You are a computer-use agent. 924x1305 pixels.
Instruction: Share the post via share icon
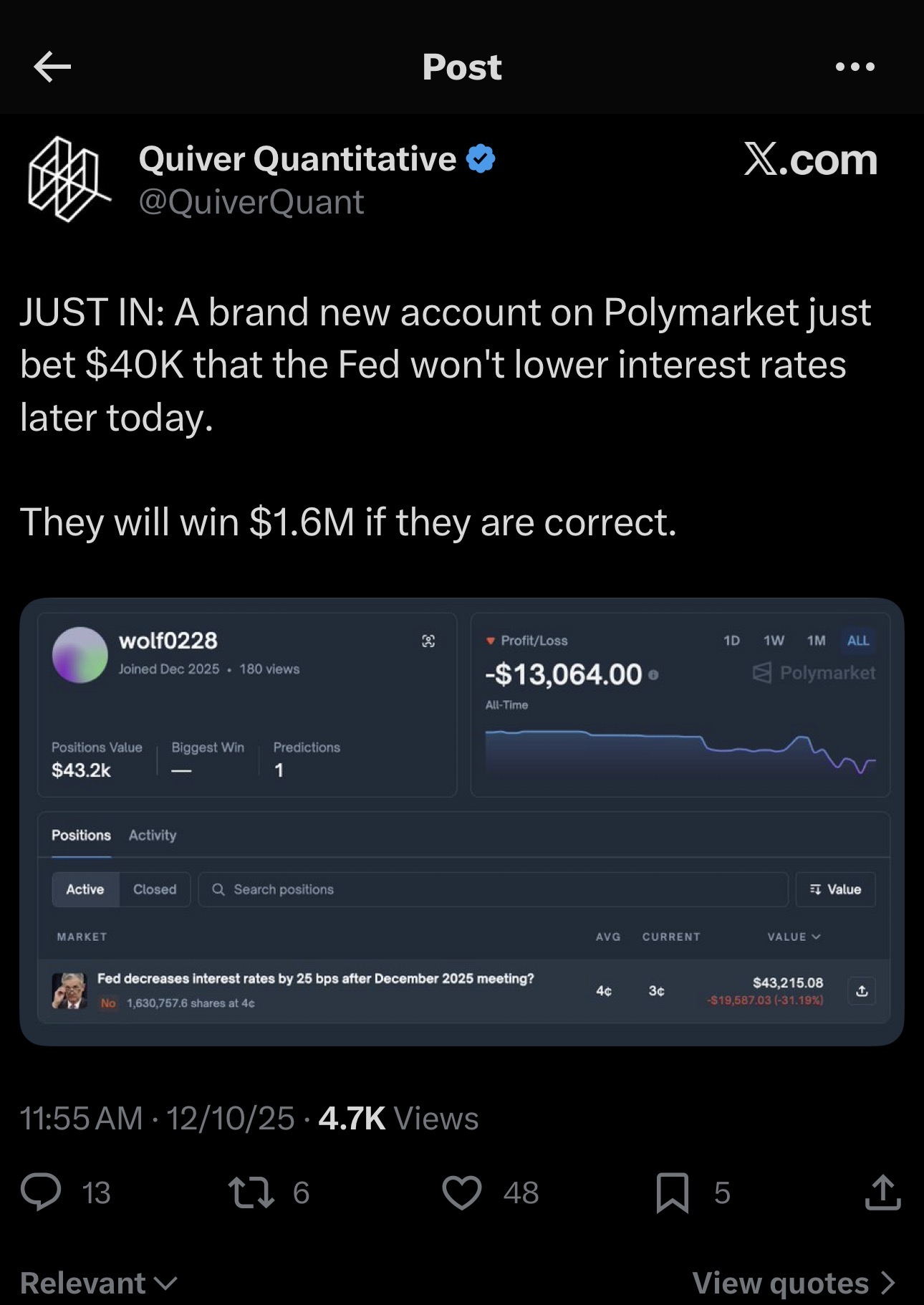pos(882,1192)
